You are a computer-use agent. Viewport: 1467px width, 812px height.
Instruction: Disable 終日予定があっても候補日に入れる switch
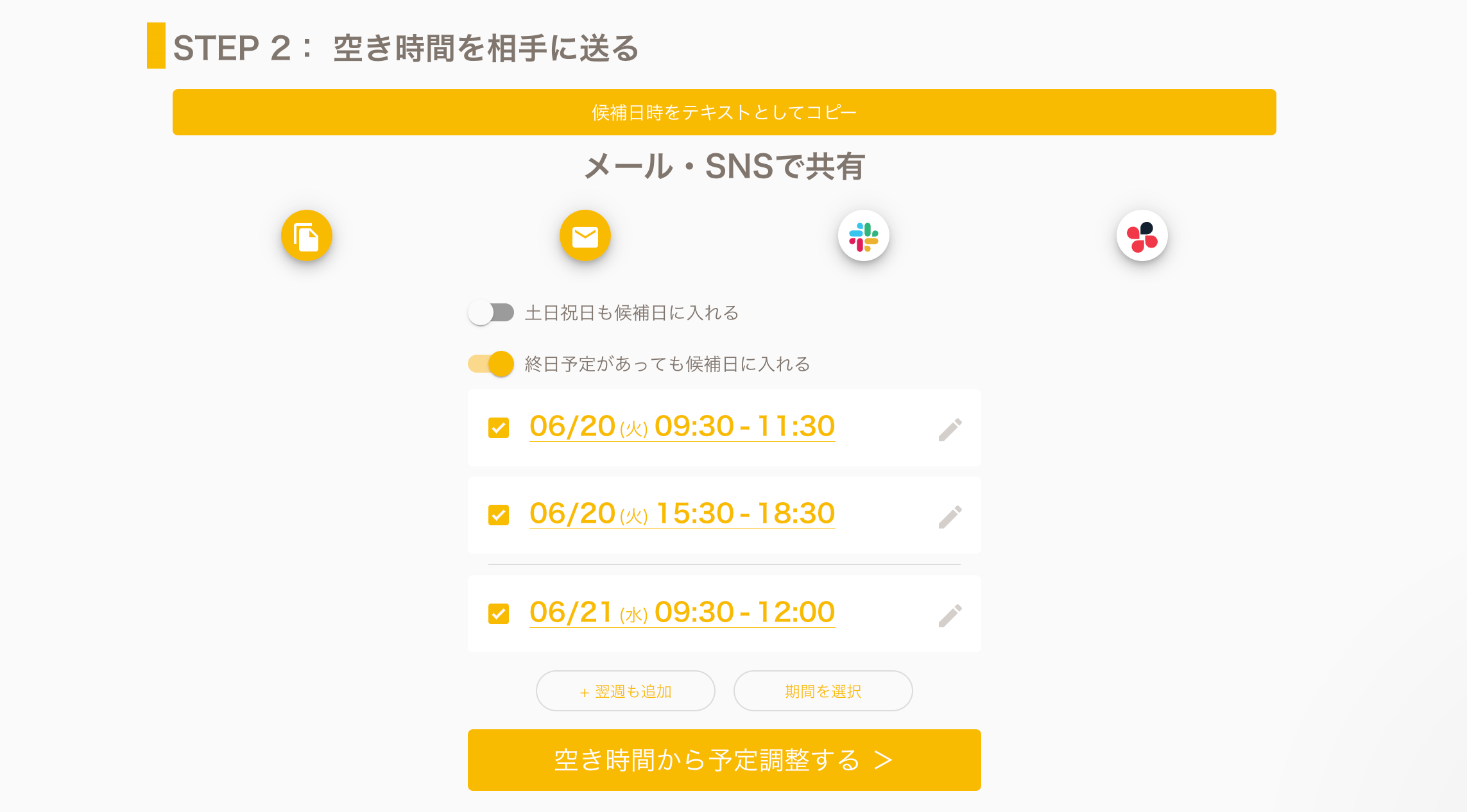click(491, 364)
